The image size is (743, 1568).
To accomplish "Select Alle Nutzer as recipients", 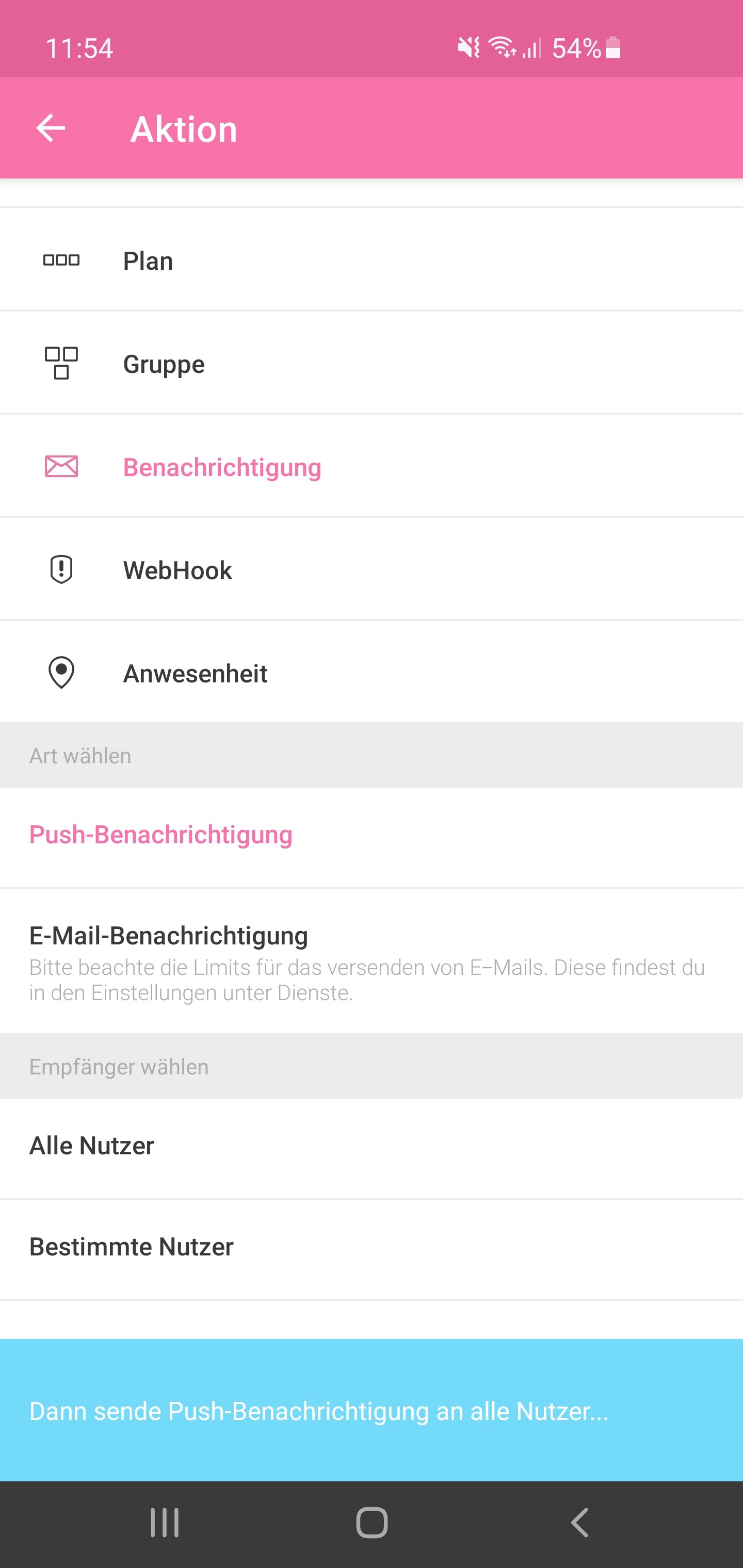I will pyautogui.click(x=372, y=1148).
